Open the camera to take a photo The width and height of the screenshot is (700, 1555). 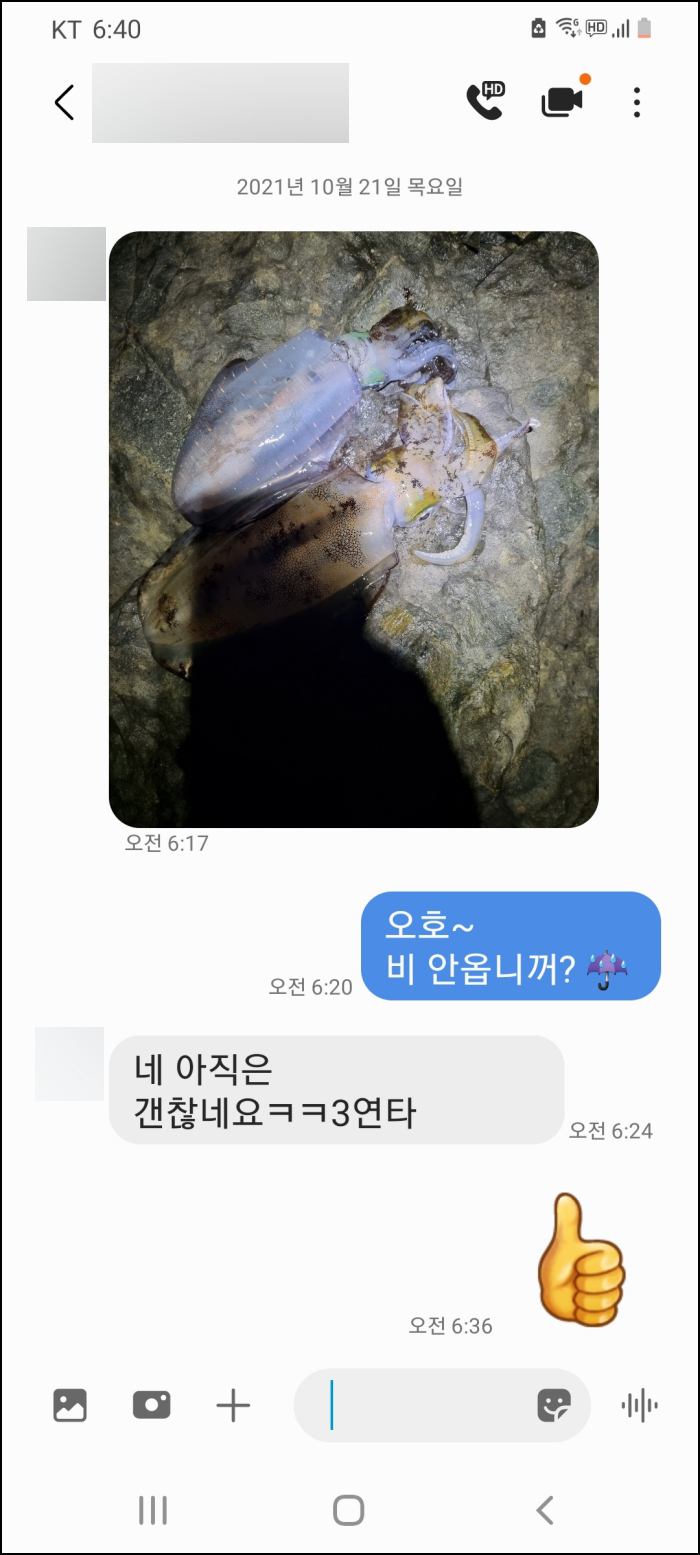151,1405
